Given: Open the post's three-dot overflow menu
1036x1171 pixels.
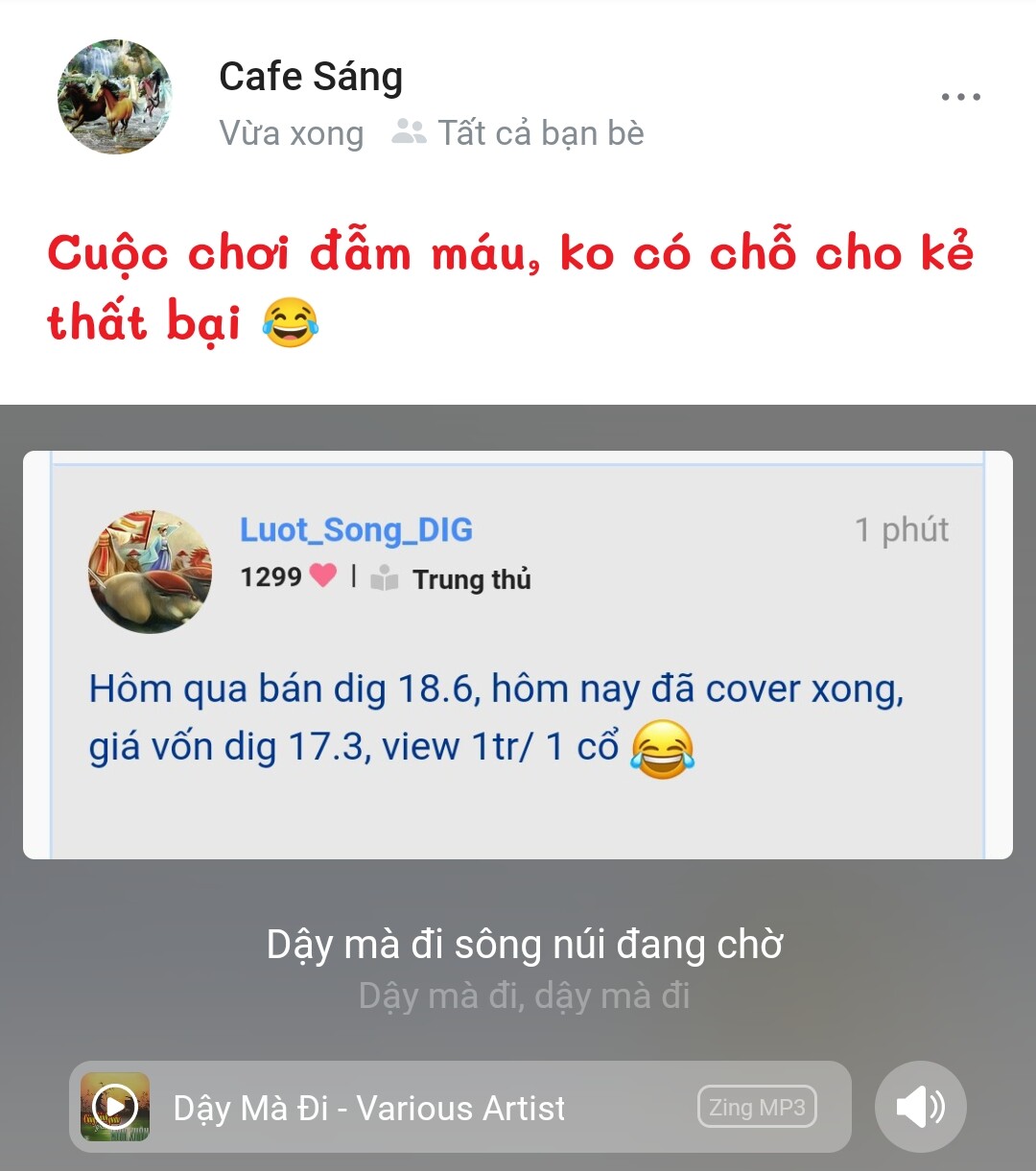Looking at the screenshot, I should pyautogui.click(x=960, y=97).
